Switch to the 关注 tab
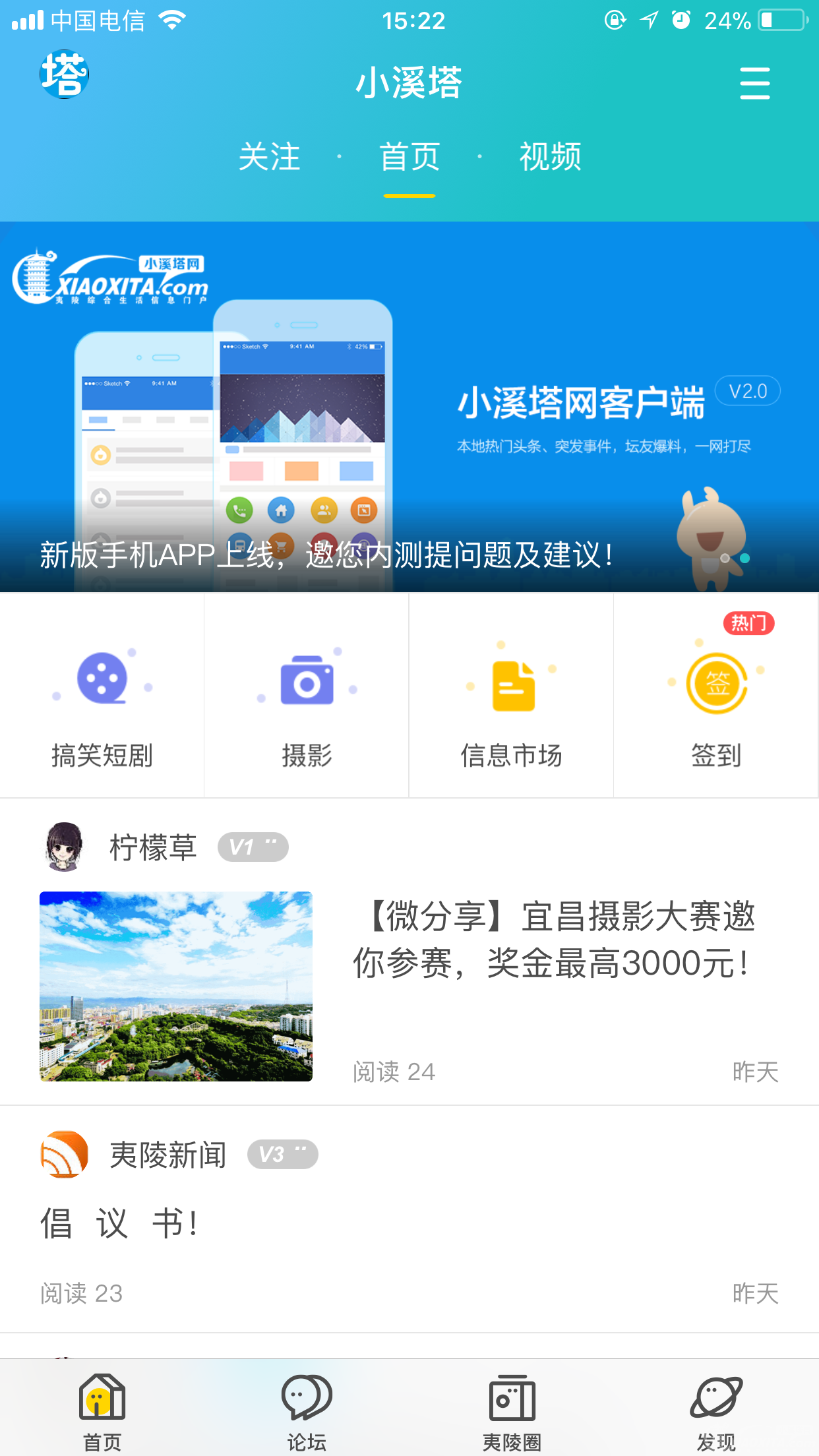Image resolution: width=819 pixels, height=1456 pixels. coord(269,157)
